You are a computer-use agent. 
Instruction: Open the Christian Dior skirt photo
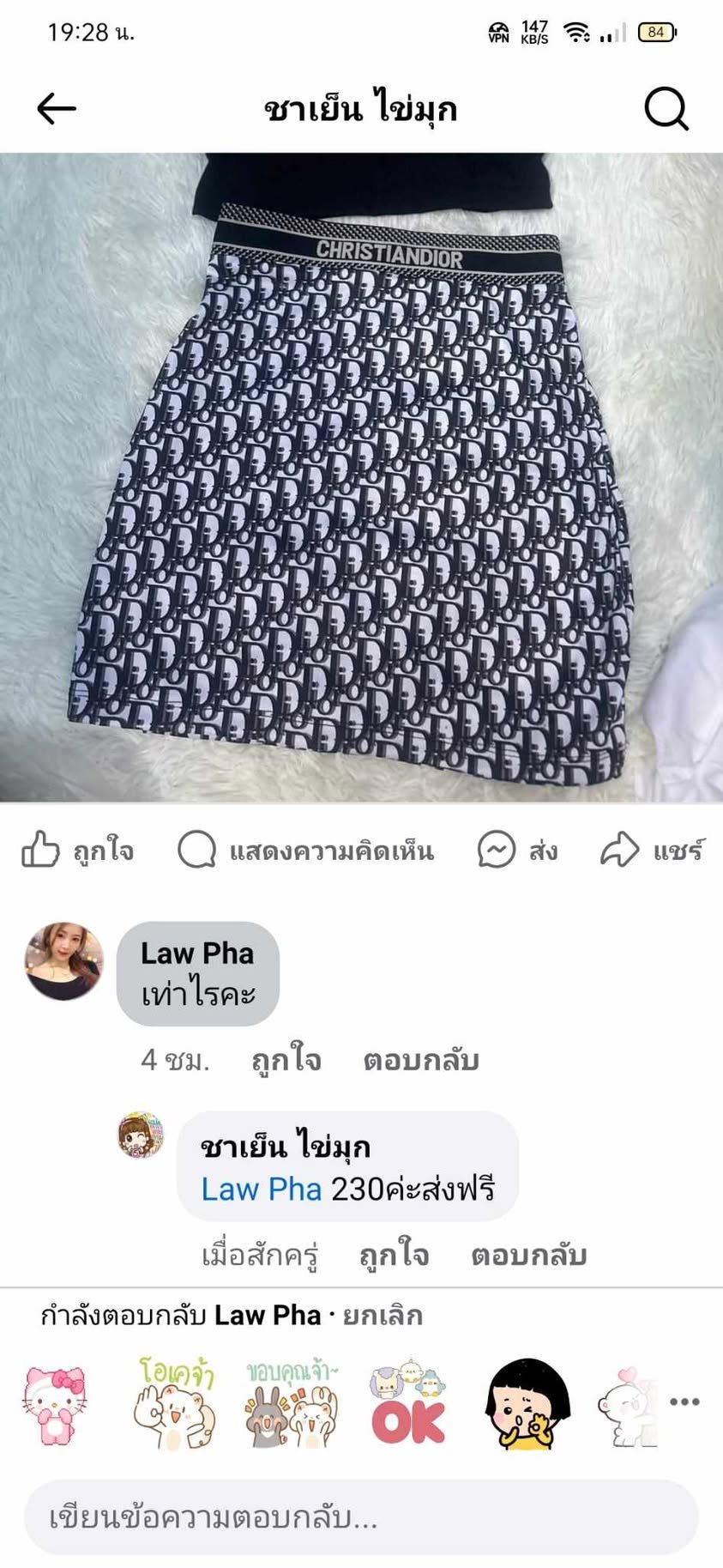[361, 477]
